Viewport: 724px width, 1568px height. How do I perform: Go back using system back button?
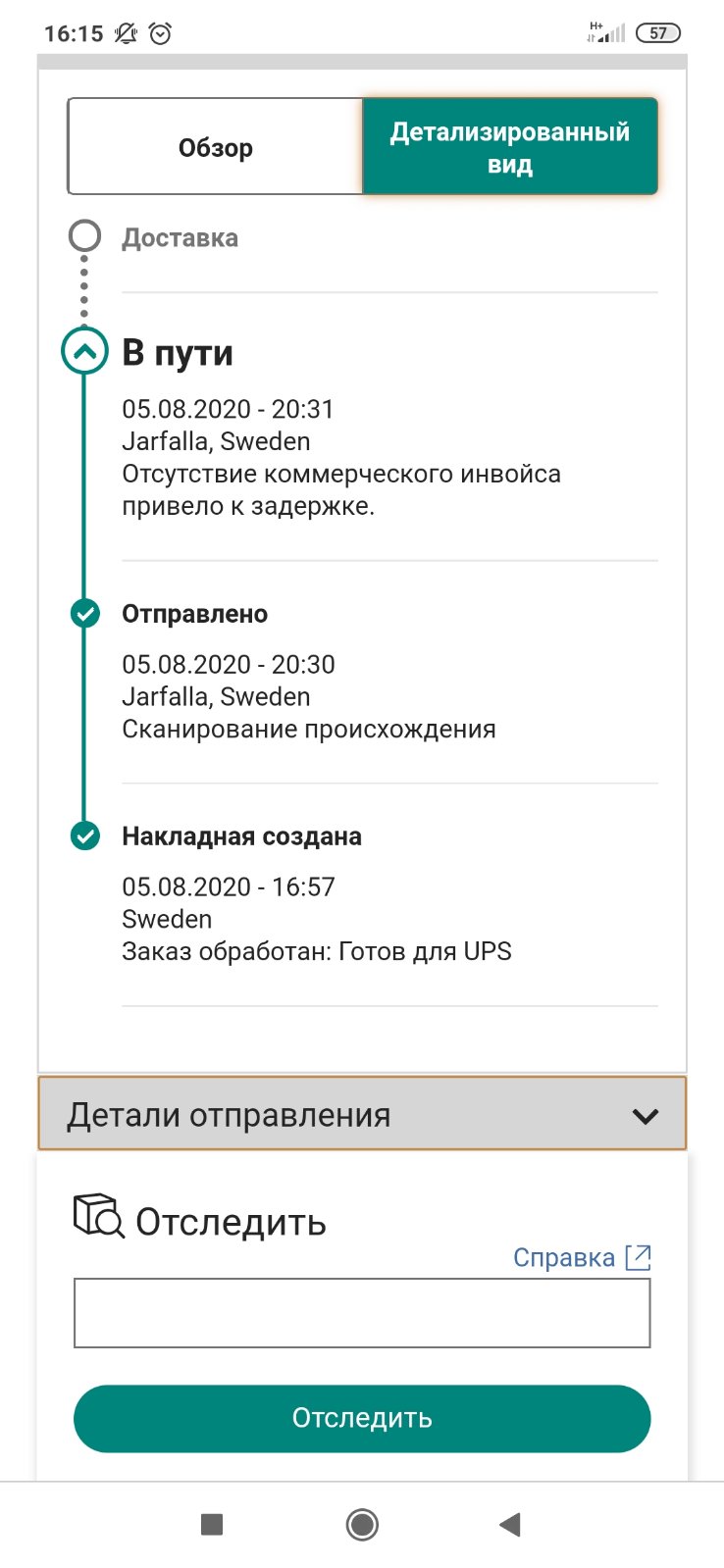(x=509, y=1524)
